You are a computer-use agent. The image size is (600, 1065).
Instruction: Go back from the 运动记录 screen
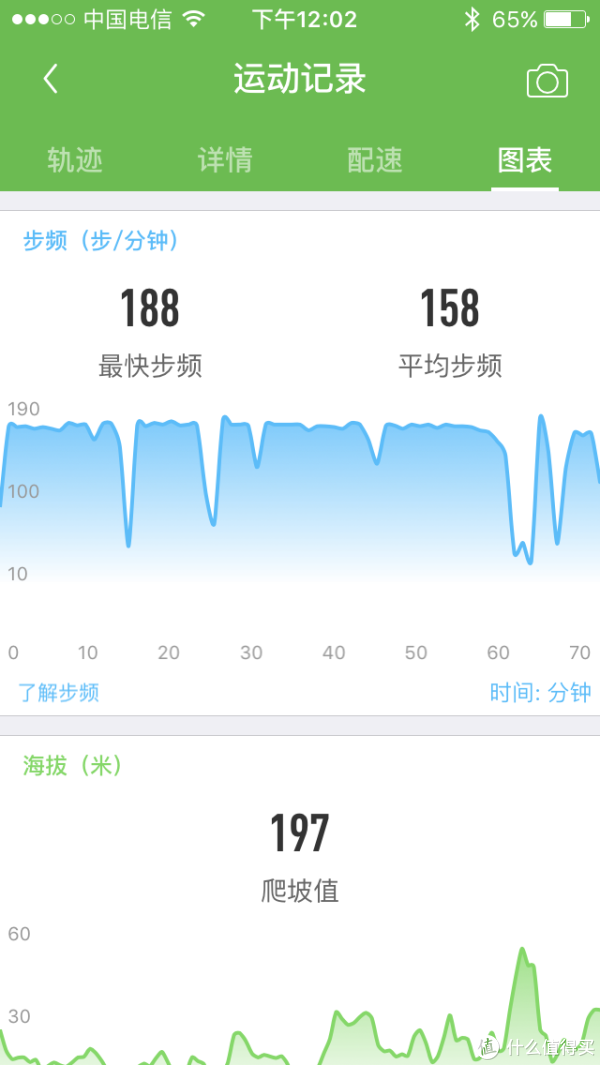(x=51, y=79)
